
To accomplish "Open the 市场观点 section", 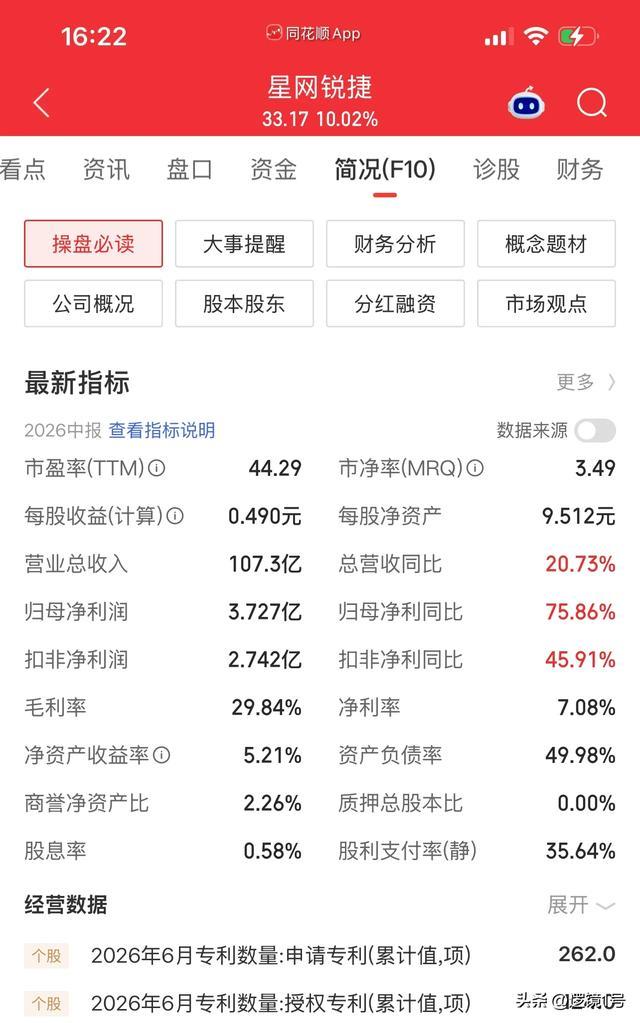I will [x=546, y=303].
